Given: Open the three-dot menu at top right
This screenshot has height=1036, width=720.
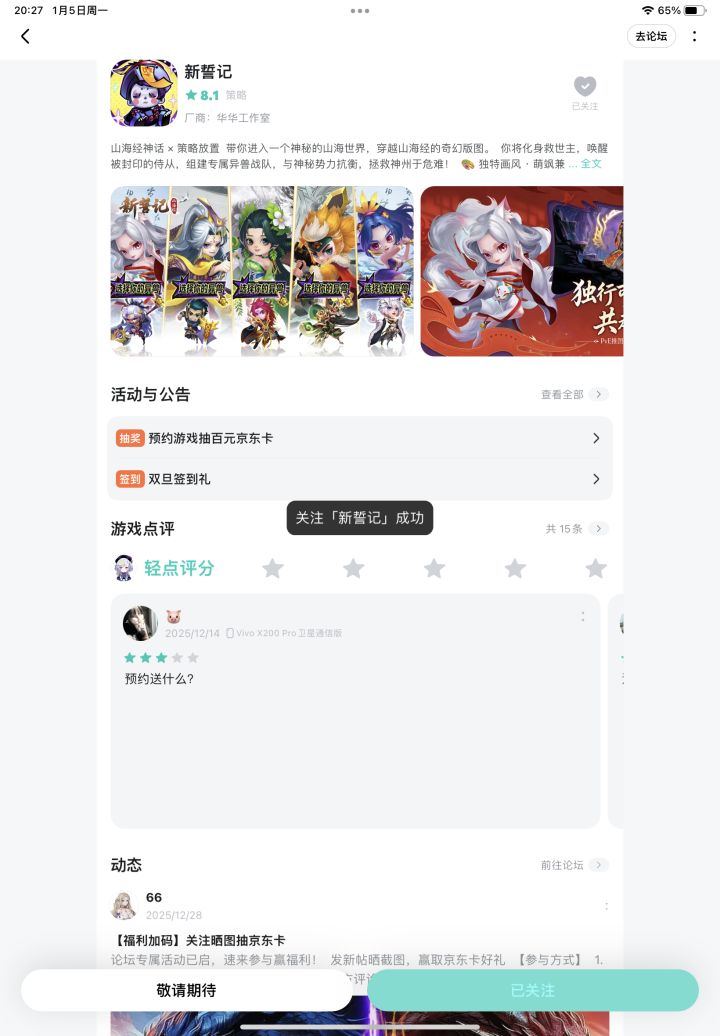Looking at the screenshot, I should tap(695, 36).
